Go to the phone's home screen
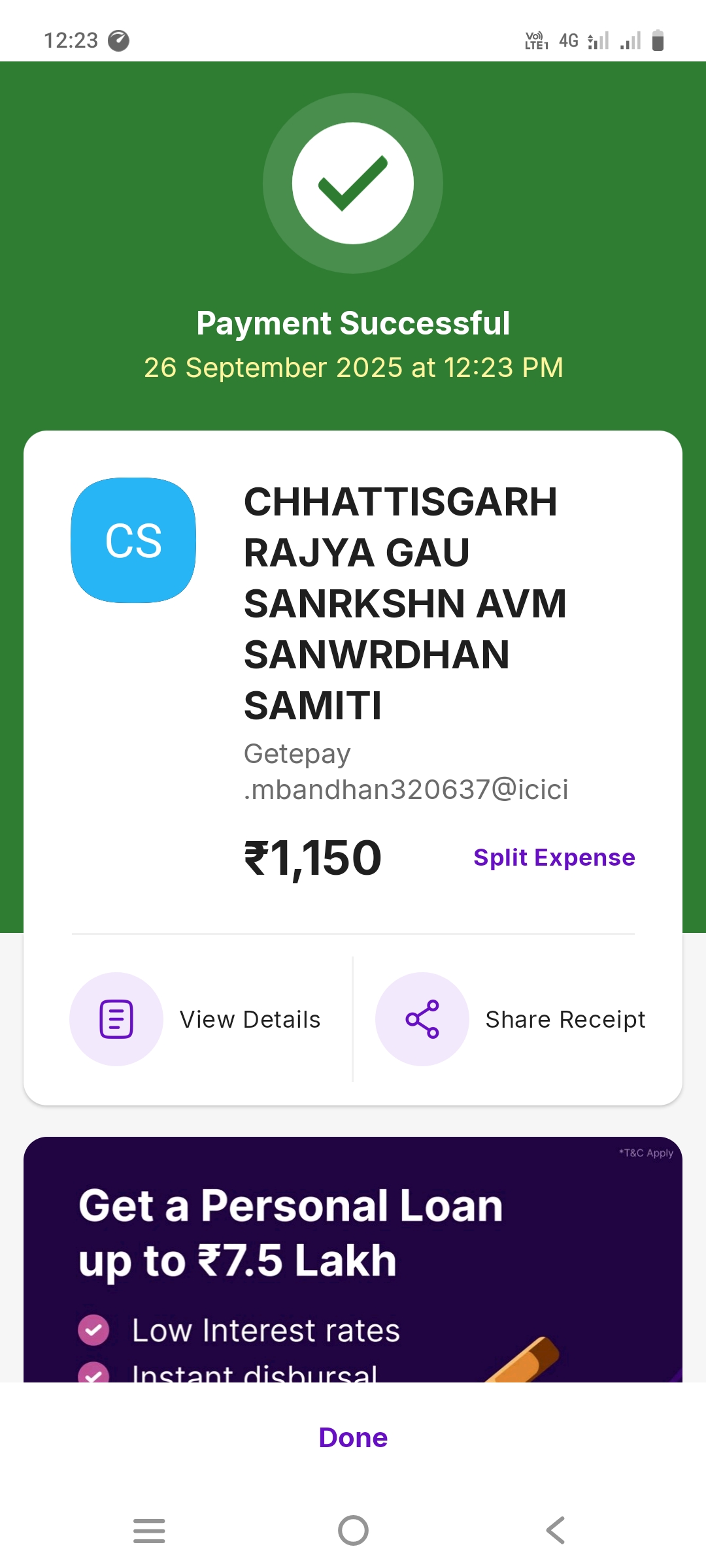Screen dimensions: 706x1568 tap(353, 1530)
